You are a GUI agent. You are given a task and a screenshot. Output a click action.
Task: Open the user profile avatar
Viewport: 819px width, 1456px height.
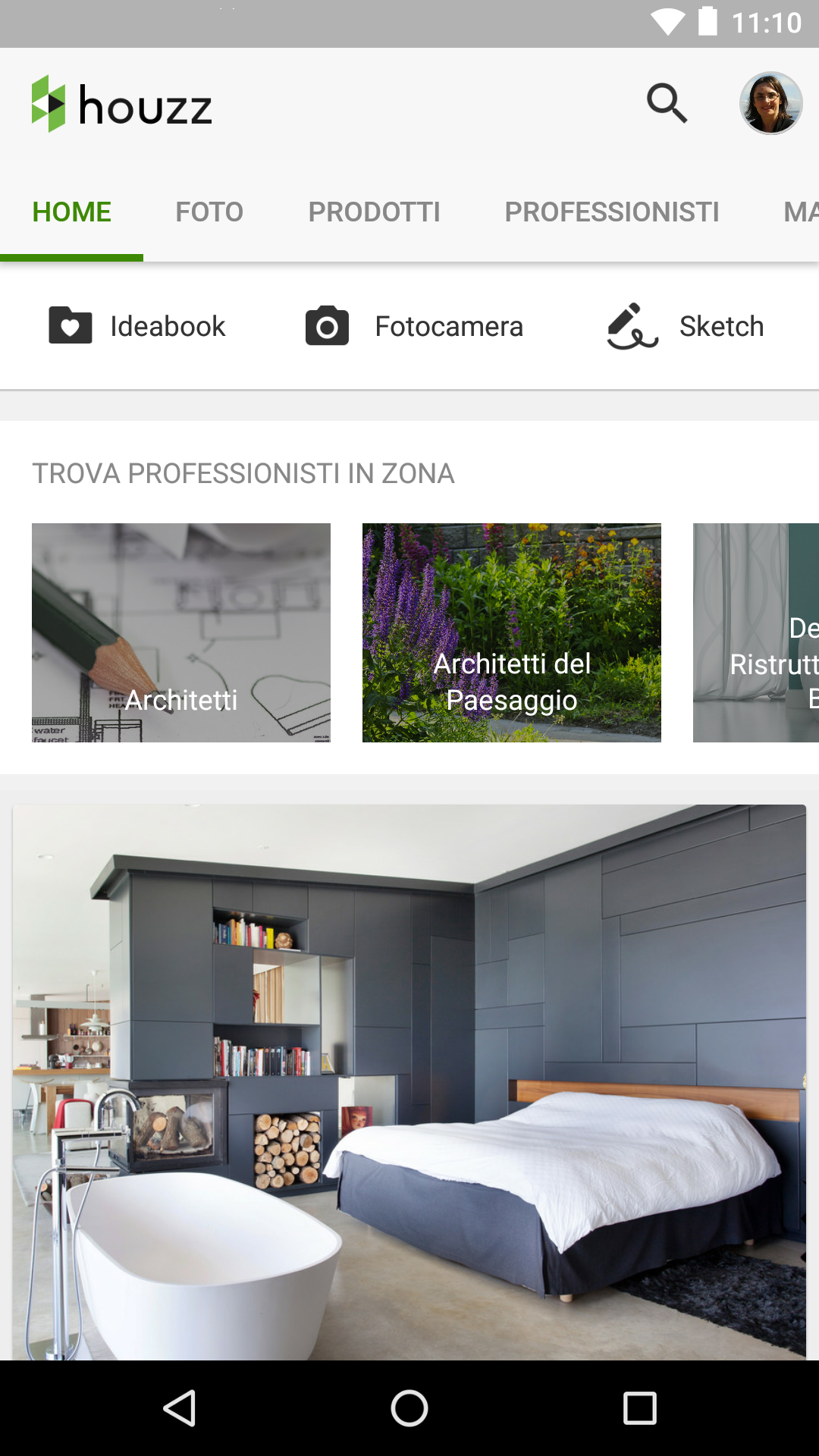tap(770, 104)
